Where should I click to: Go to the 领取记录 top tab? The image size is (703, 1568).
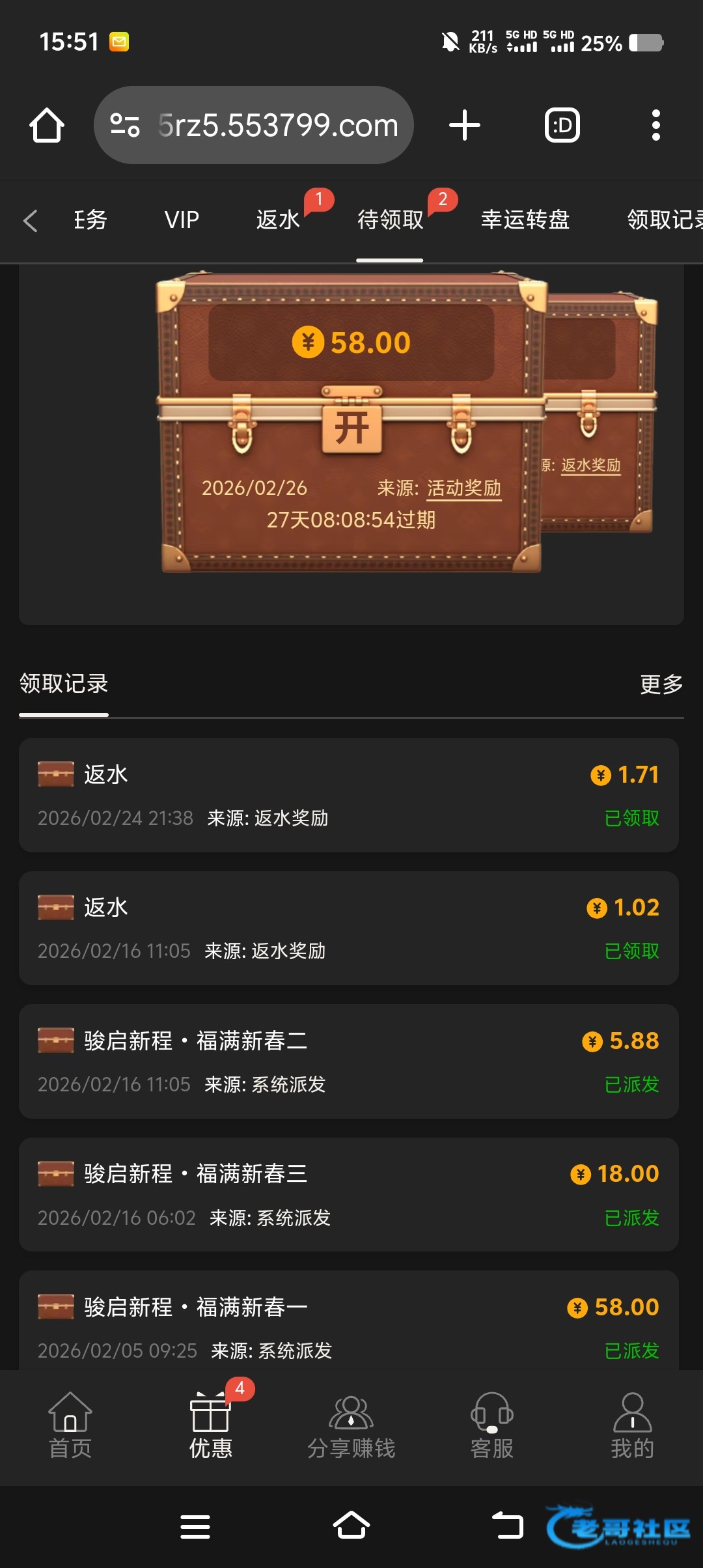coord(663,219)
